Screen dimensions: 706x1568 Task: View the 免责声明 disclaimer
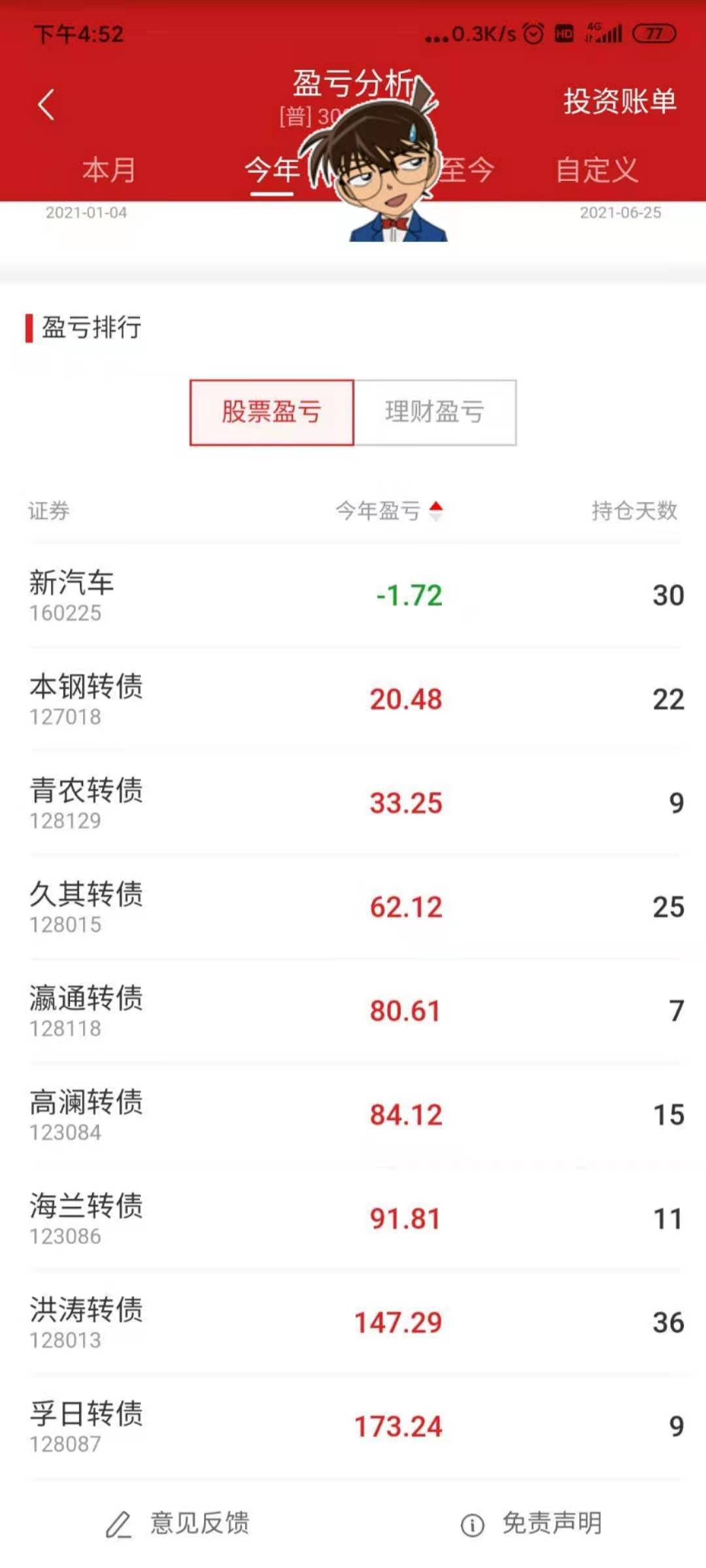click(x=531, y=1523)
